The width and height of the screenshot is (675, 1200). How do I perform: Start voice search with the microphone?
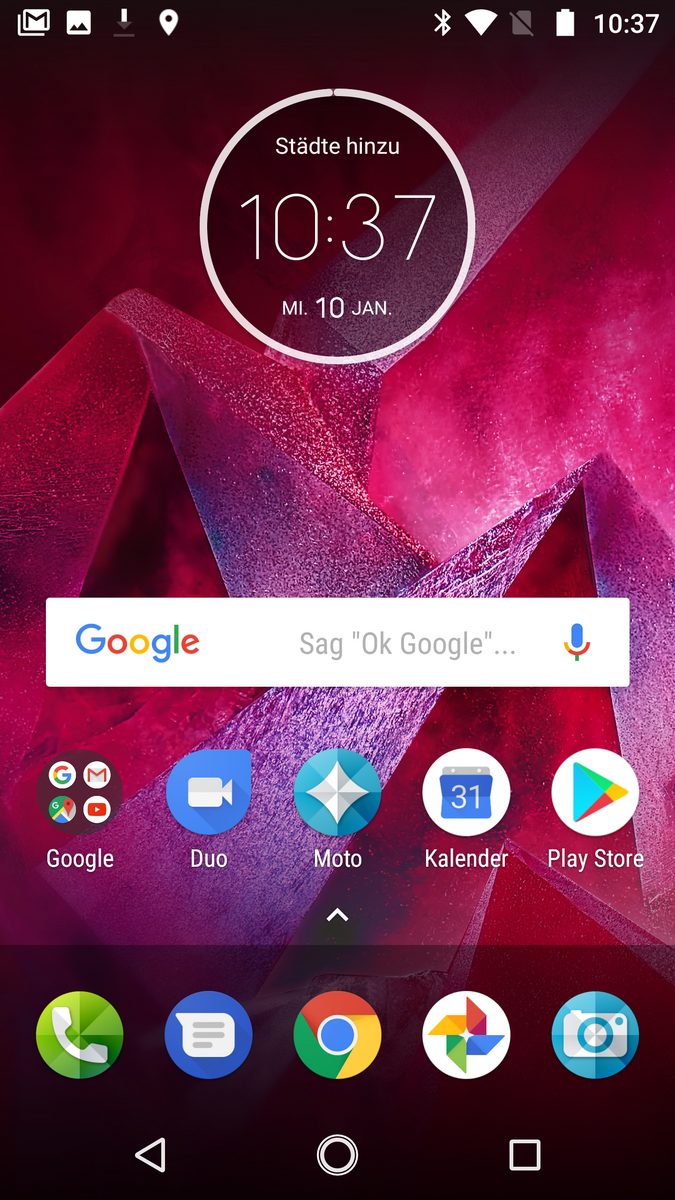pyautogui.click(x=576, y=643)
